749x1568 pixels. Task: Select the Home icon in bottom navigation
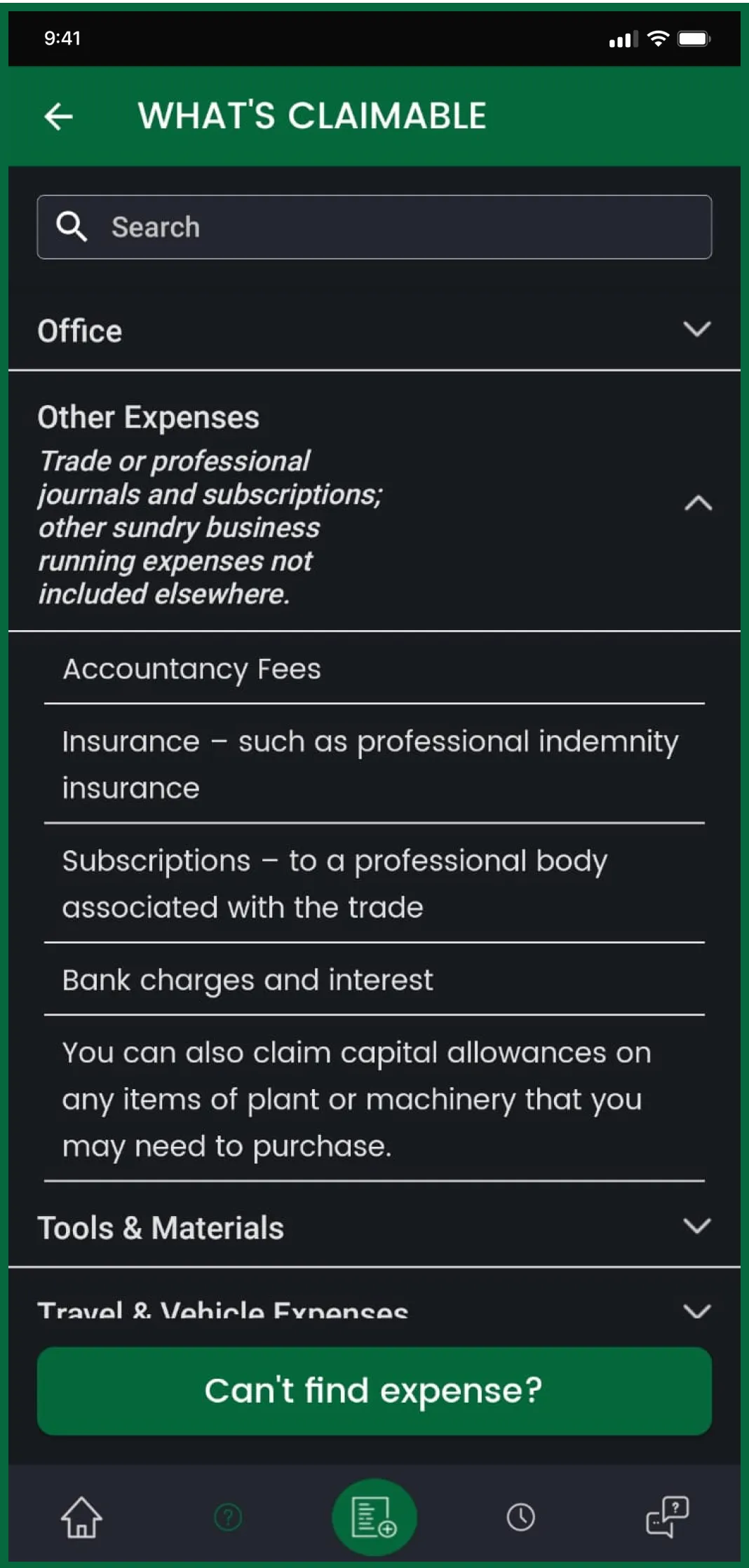(x=80, y=1516)
